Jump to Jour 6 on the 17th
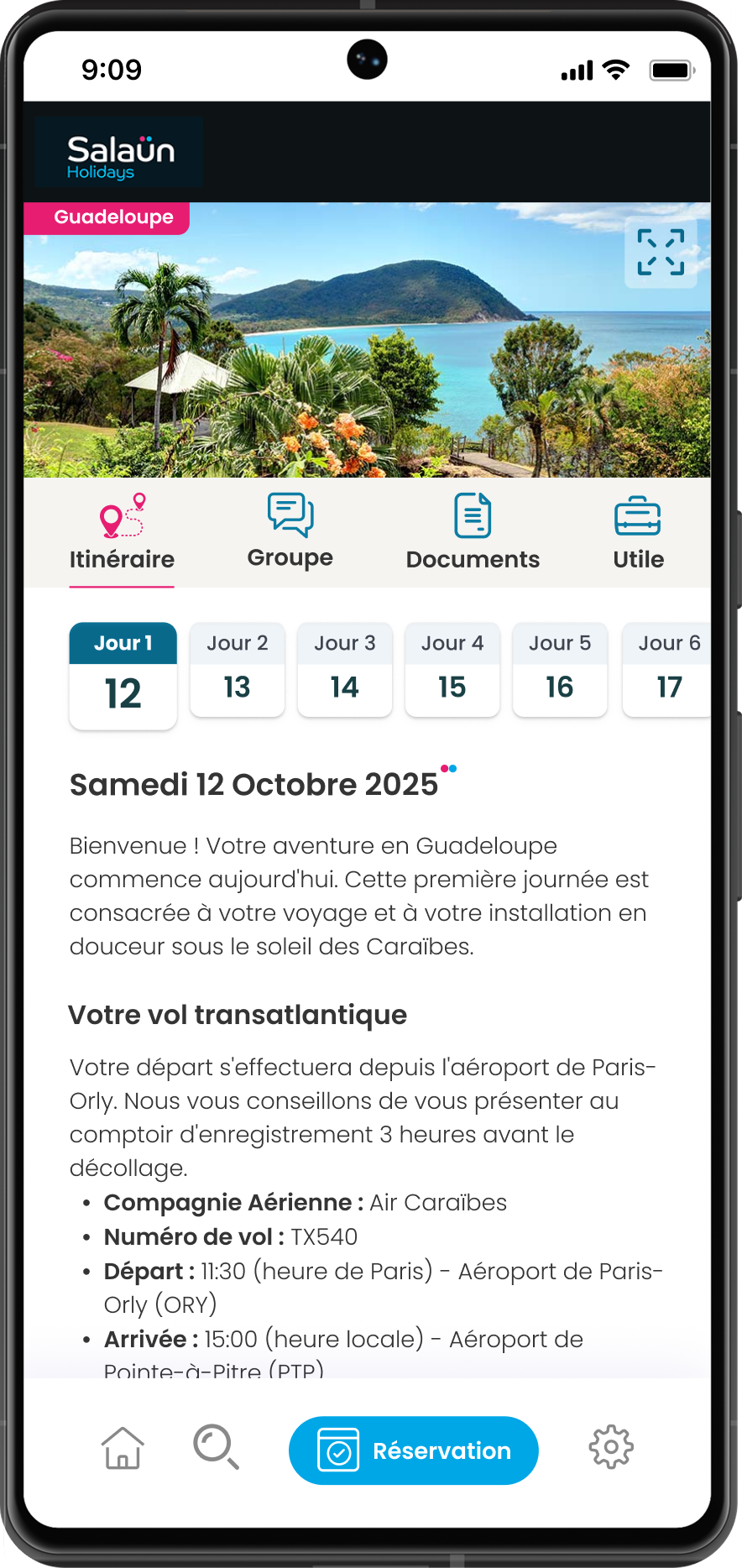The width and height of the screenshot is (742, 1568). [x=668, y=670]
